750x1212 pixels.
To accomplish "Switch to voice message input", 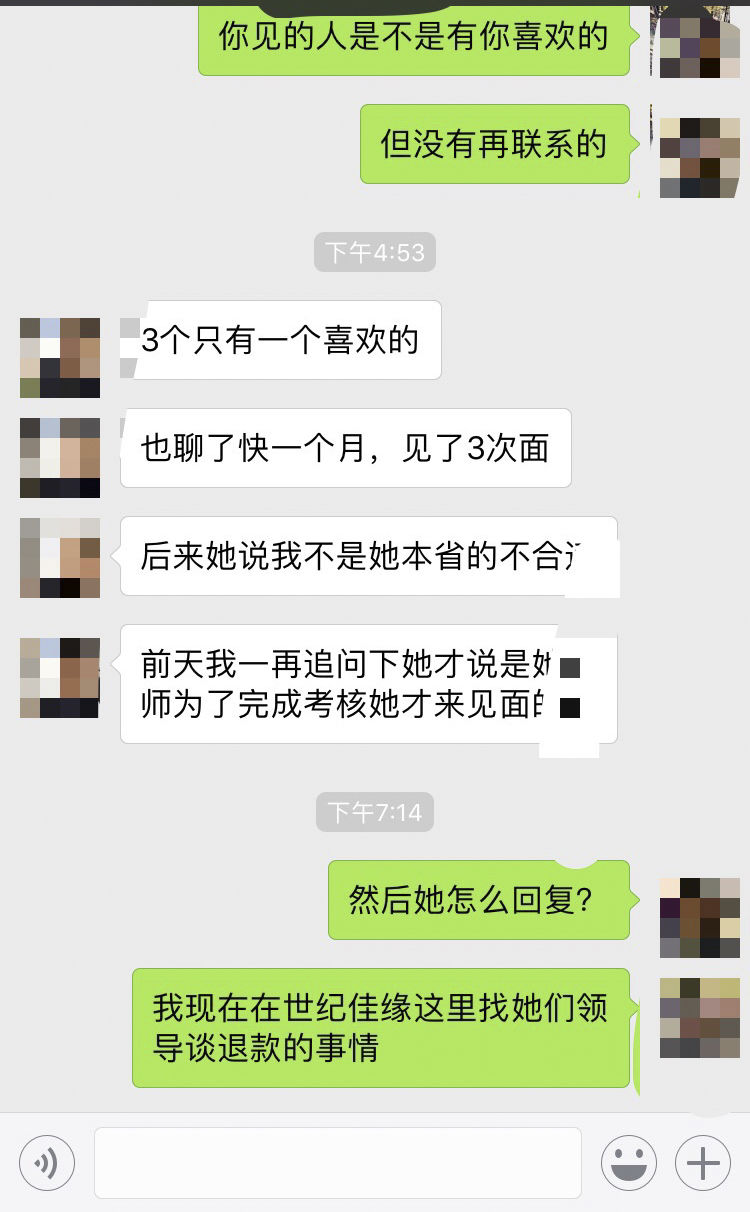I will coord(47,1163).
